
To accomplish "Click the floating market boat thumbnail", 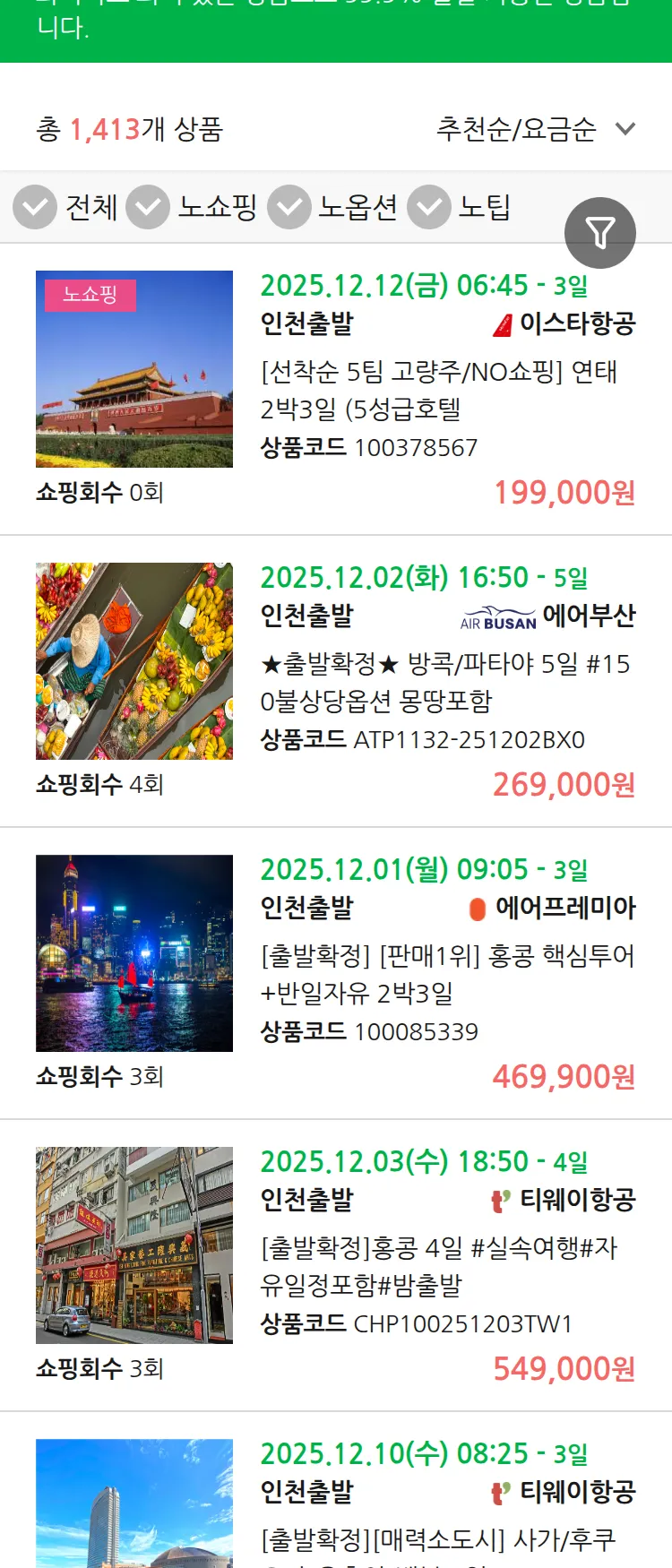I will (x=133, y=660).
